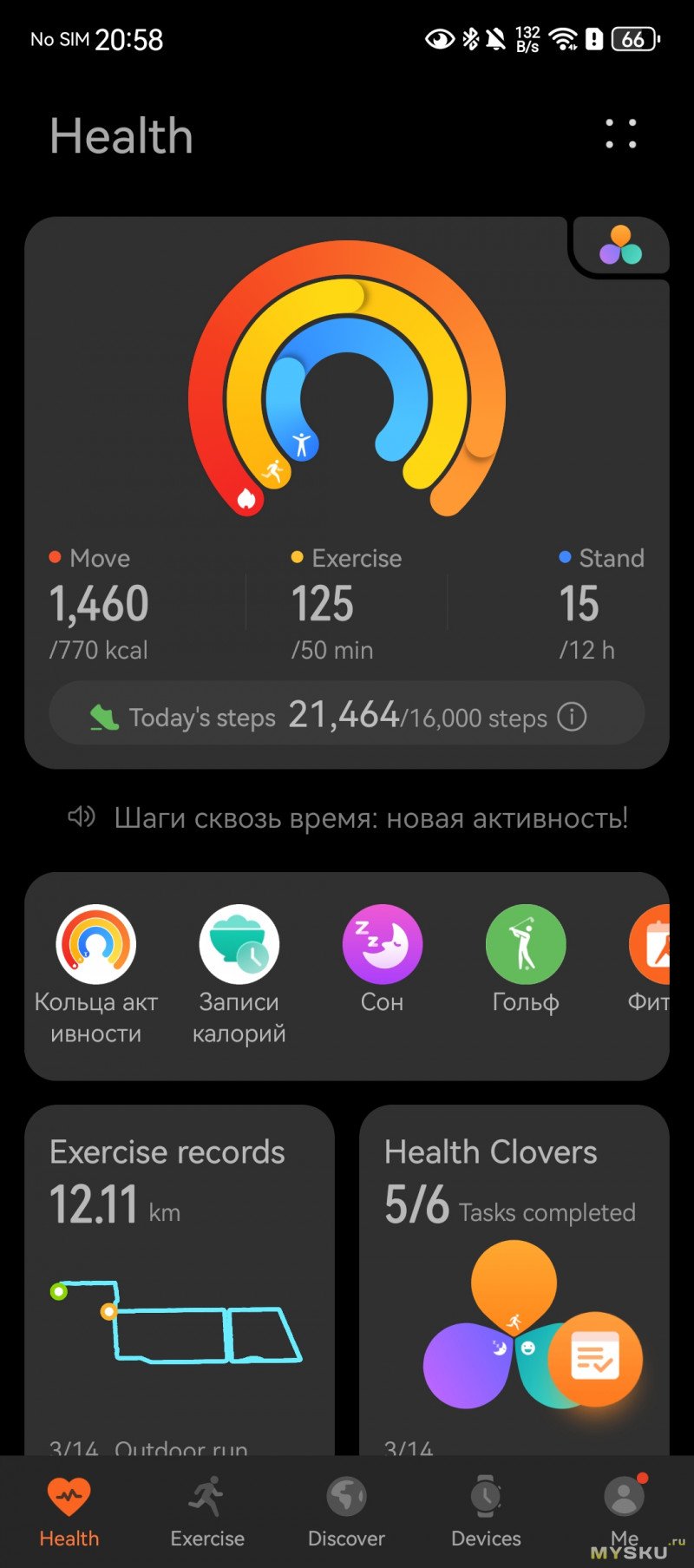
Task: Open the Me profile tab
Action: [x=624, y=1512]
